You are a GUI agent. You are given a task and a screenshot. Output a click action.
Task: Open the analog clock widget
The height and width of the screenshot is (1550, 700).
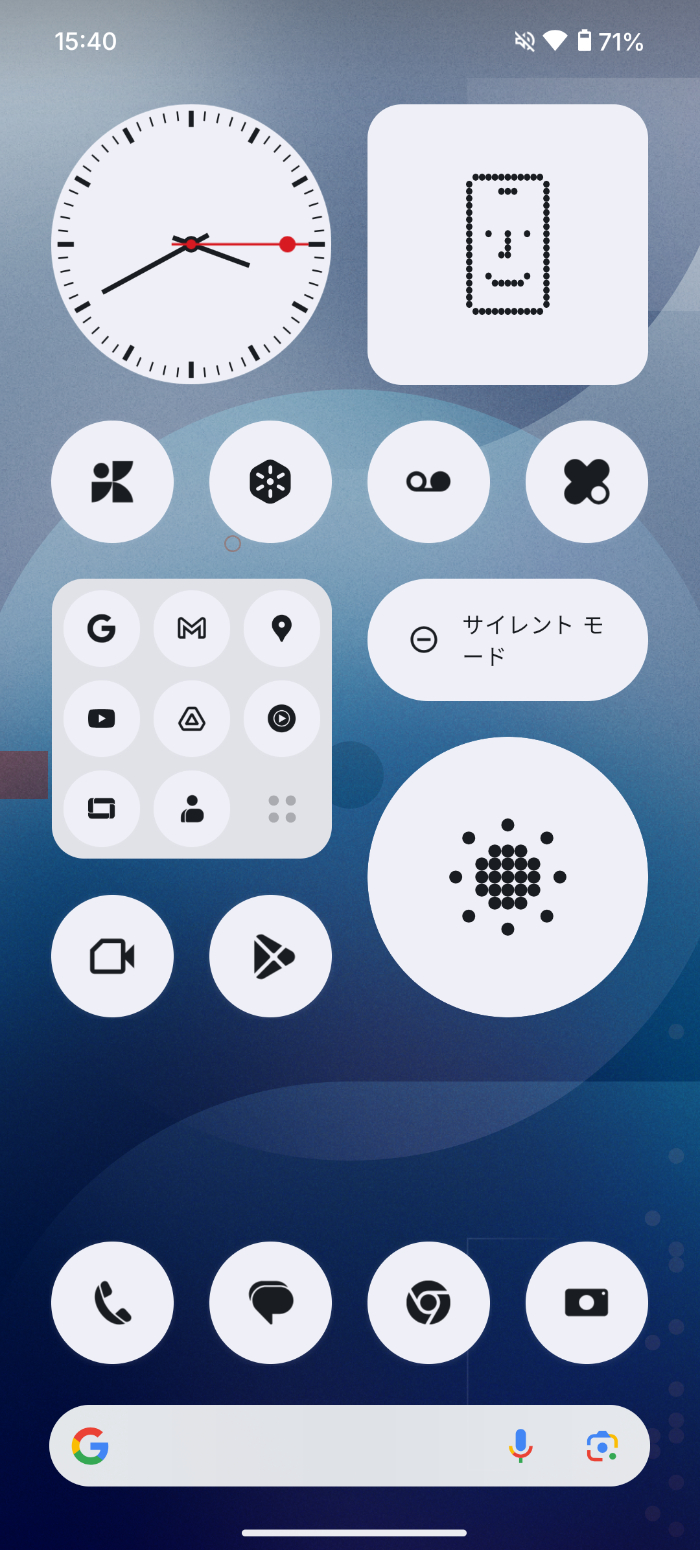click(x=191, y=244)
